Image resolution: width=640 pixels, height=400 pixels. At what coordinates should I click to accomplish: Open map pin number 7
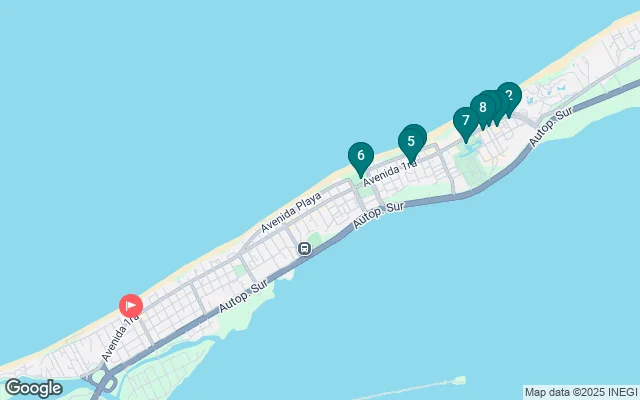coord(465,121)
